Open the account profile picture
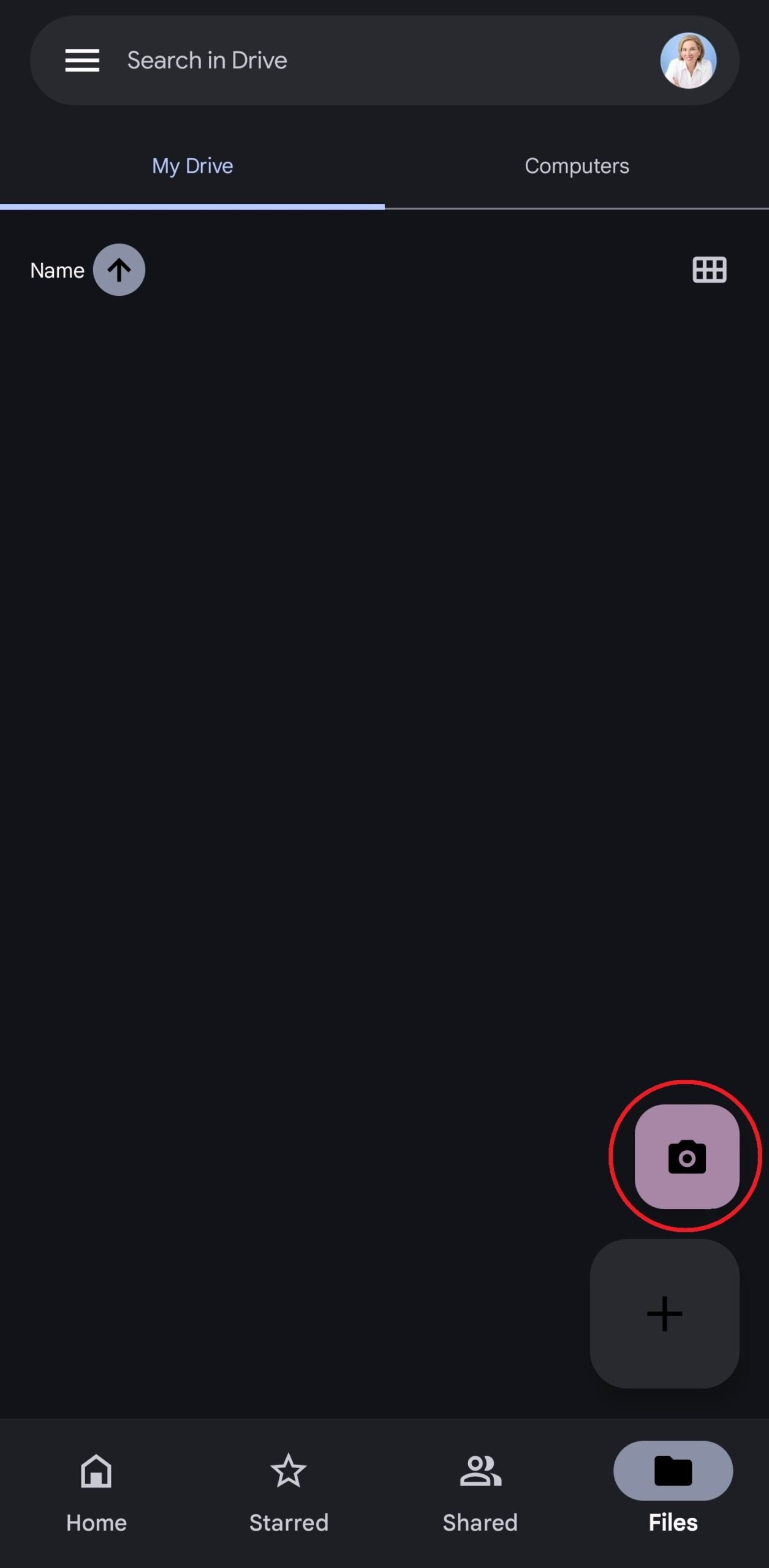The height and width of the screenshot is (1568, 769). [x=688, y=61]
